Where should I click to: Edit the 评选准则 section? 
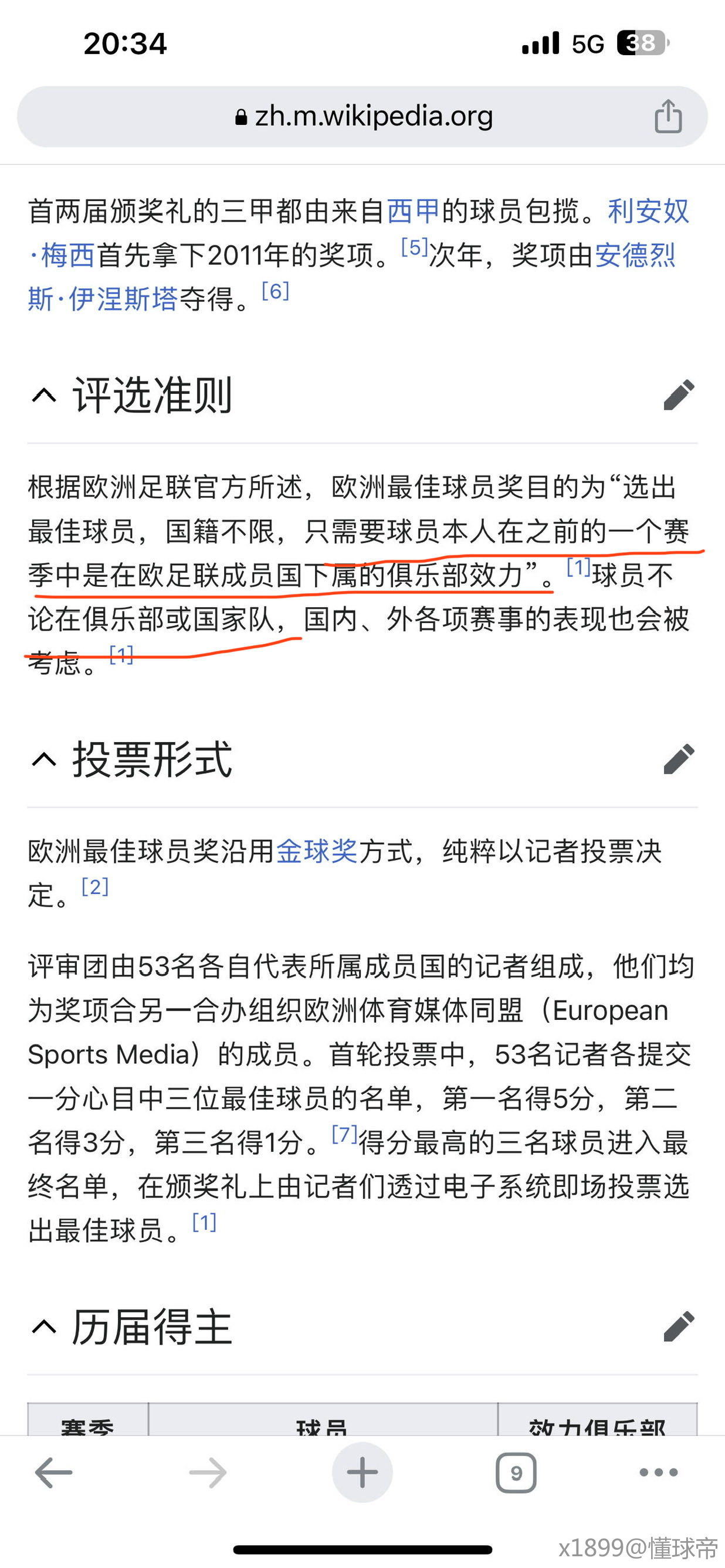click(679, 395)
